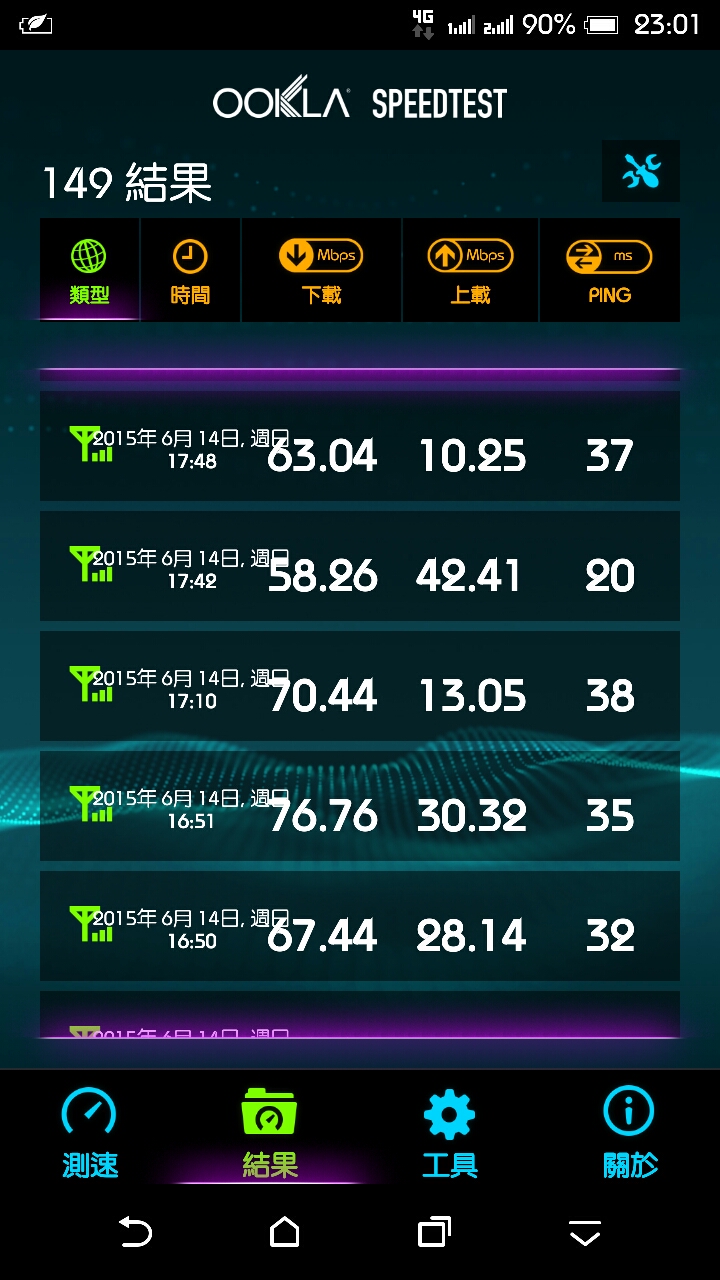
Task: Open the tools wrench icon
Action: 641,172
